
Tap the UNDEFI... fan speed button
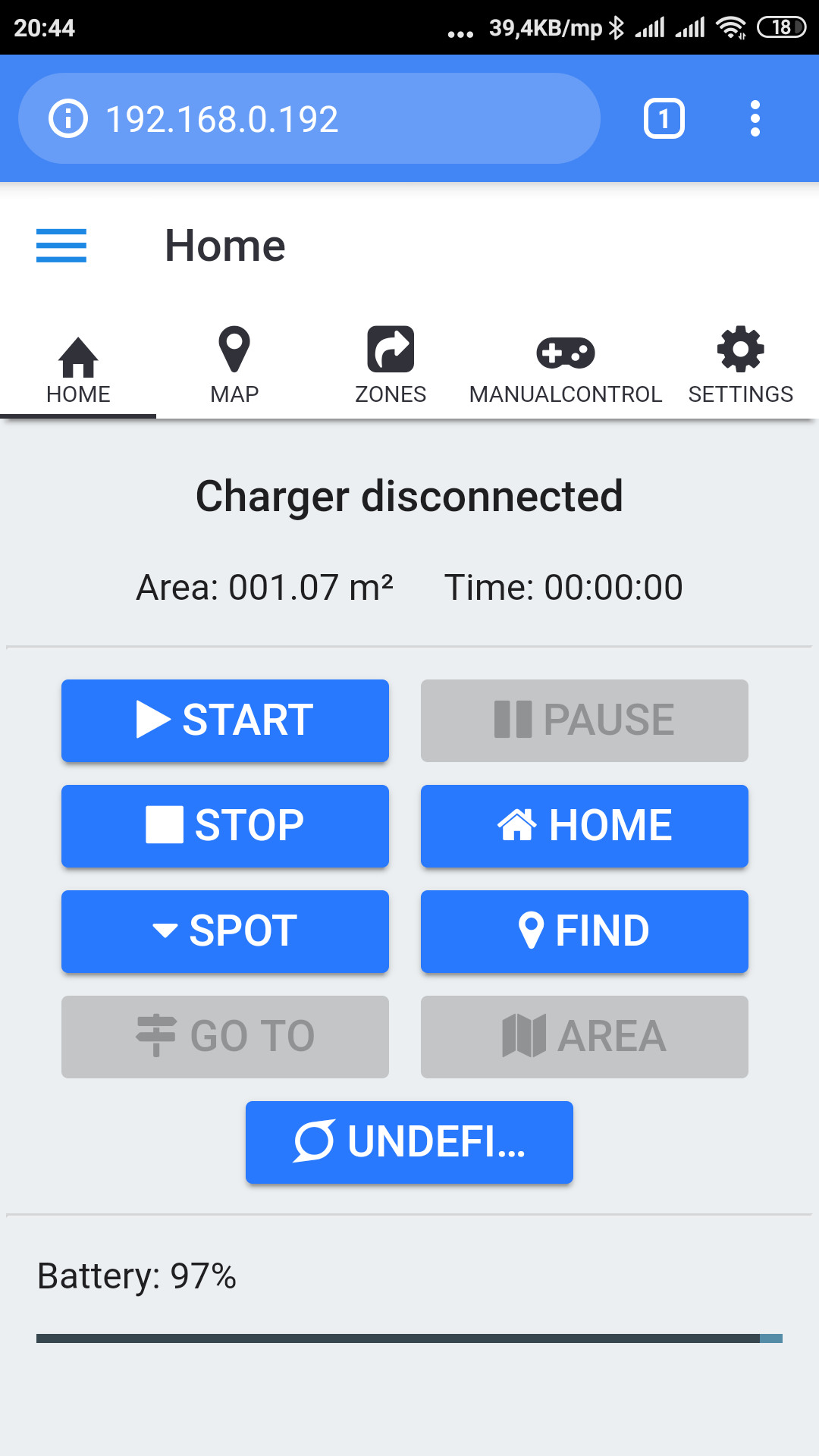pos(409,1142)
